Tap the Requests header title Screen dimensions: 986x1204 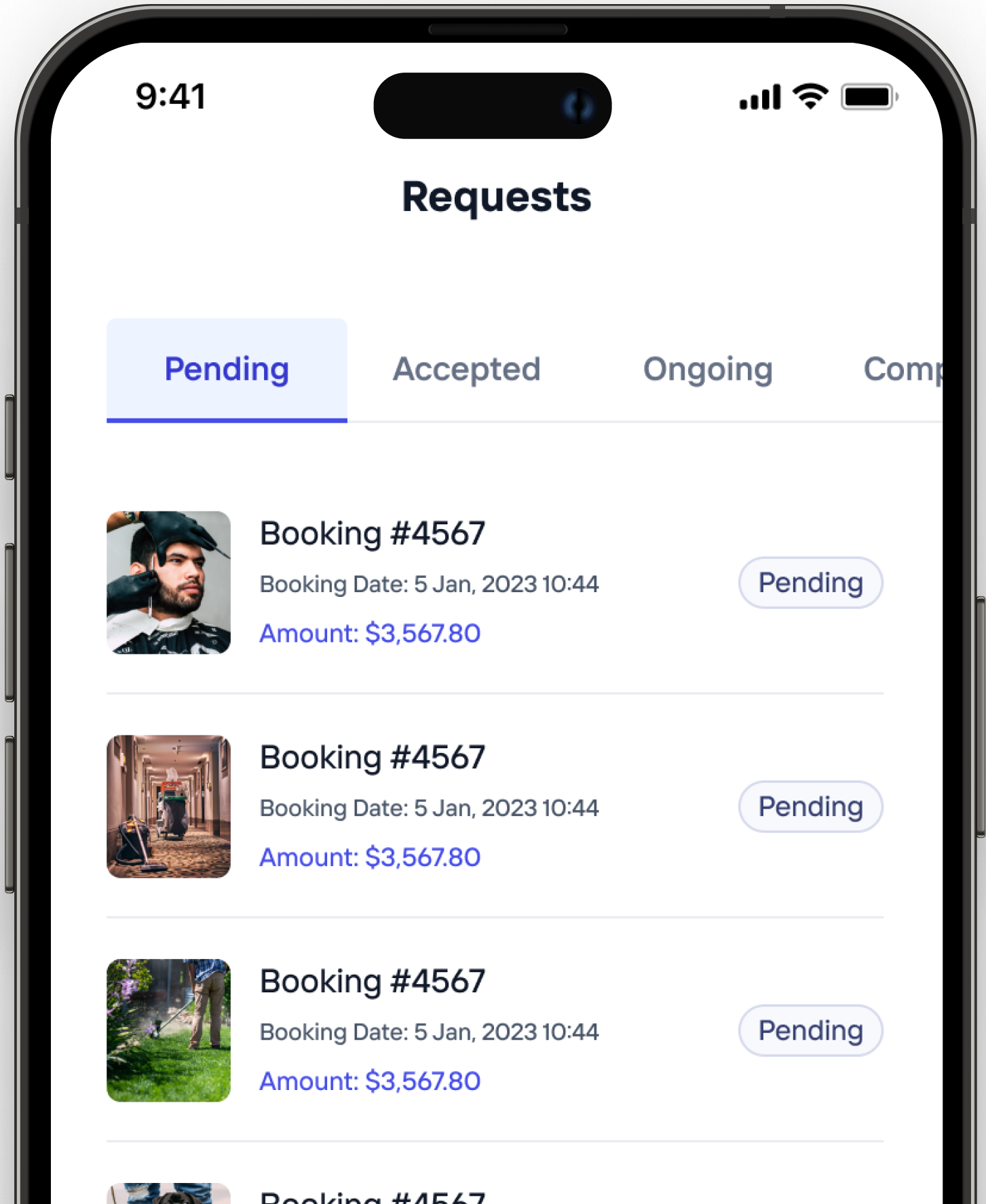(496, 196)
